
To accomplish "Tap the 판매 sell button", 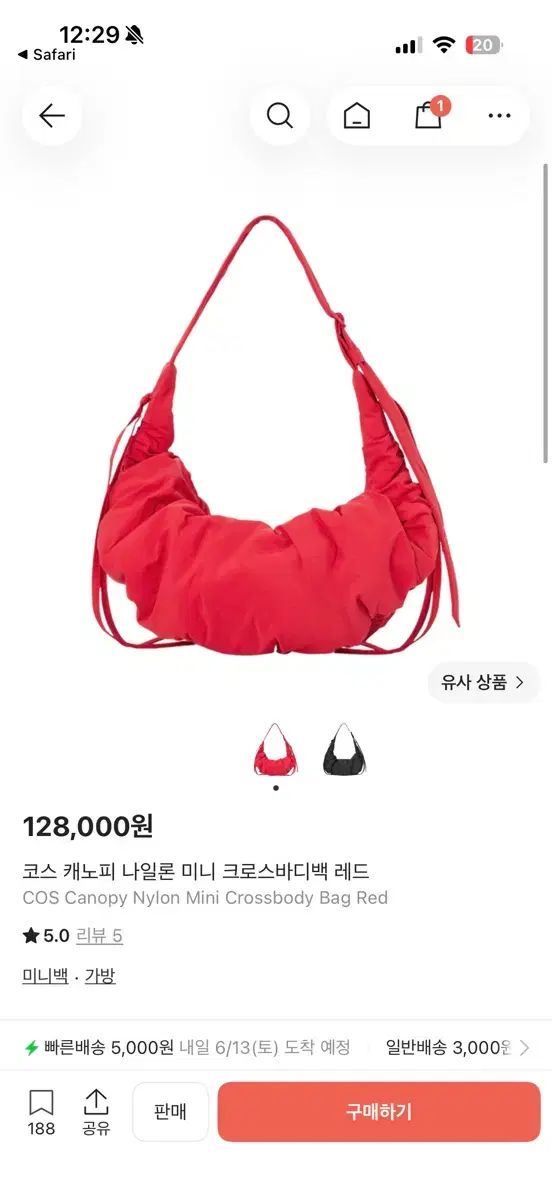I will point(170,1112).
